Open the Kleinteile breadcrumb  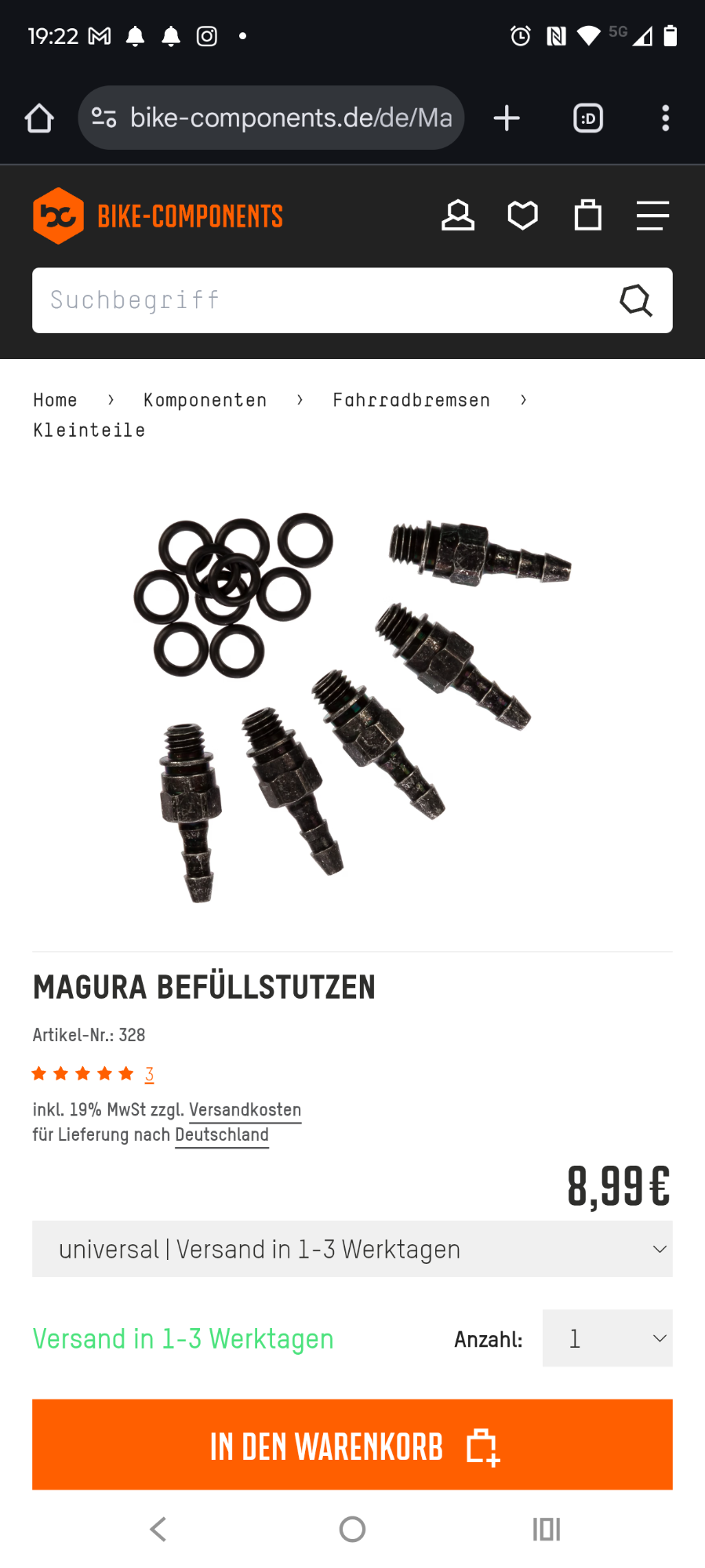click(89, 430)
